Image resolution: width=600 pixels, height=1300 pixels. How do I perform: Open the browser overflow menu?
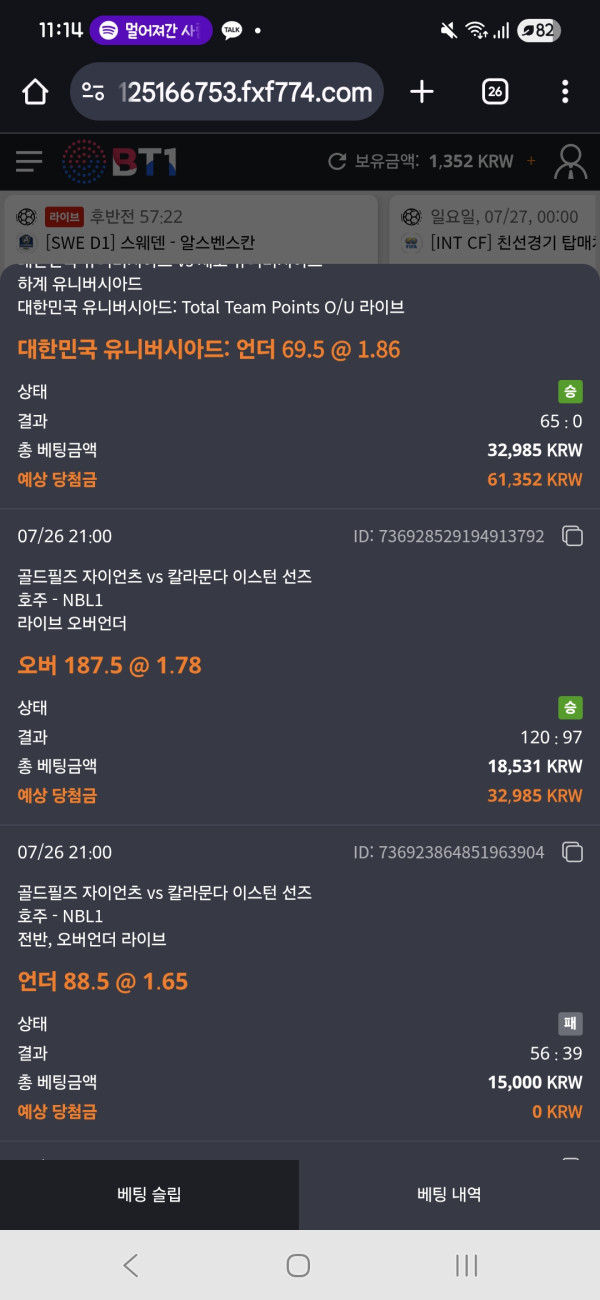pyautogui.click(x=565, y=93)
